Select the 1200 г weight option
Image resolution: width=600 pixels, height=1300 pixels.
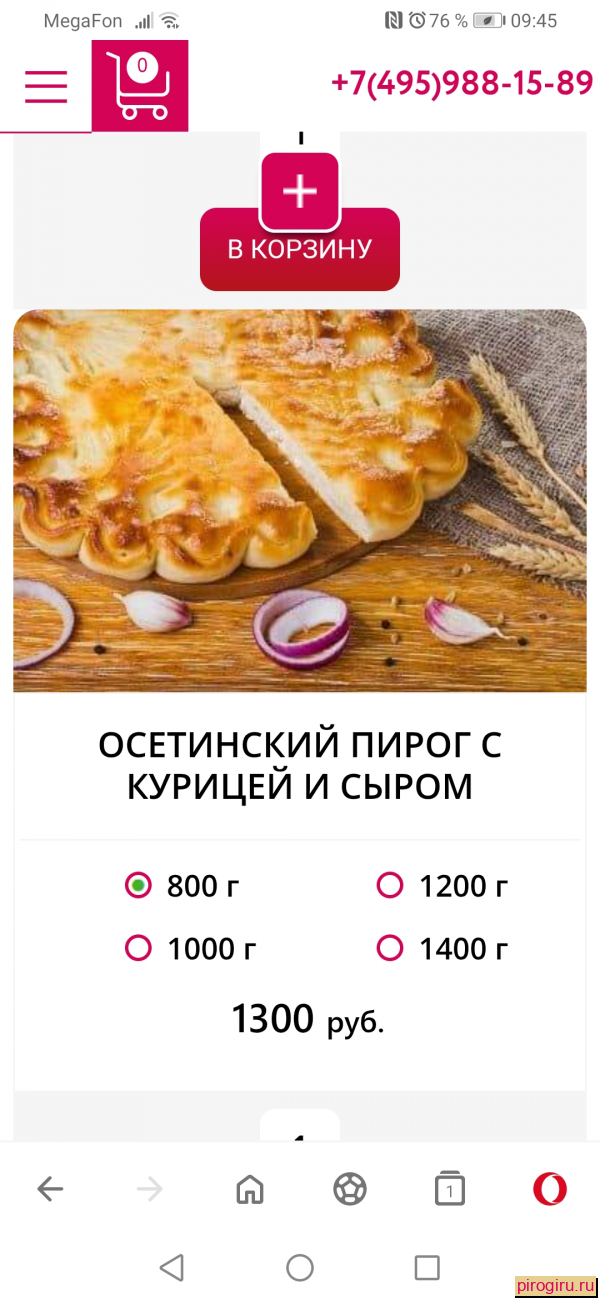pos(442,885)
